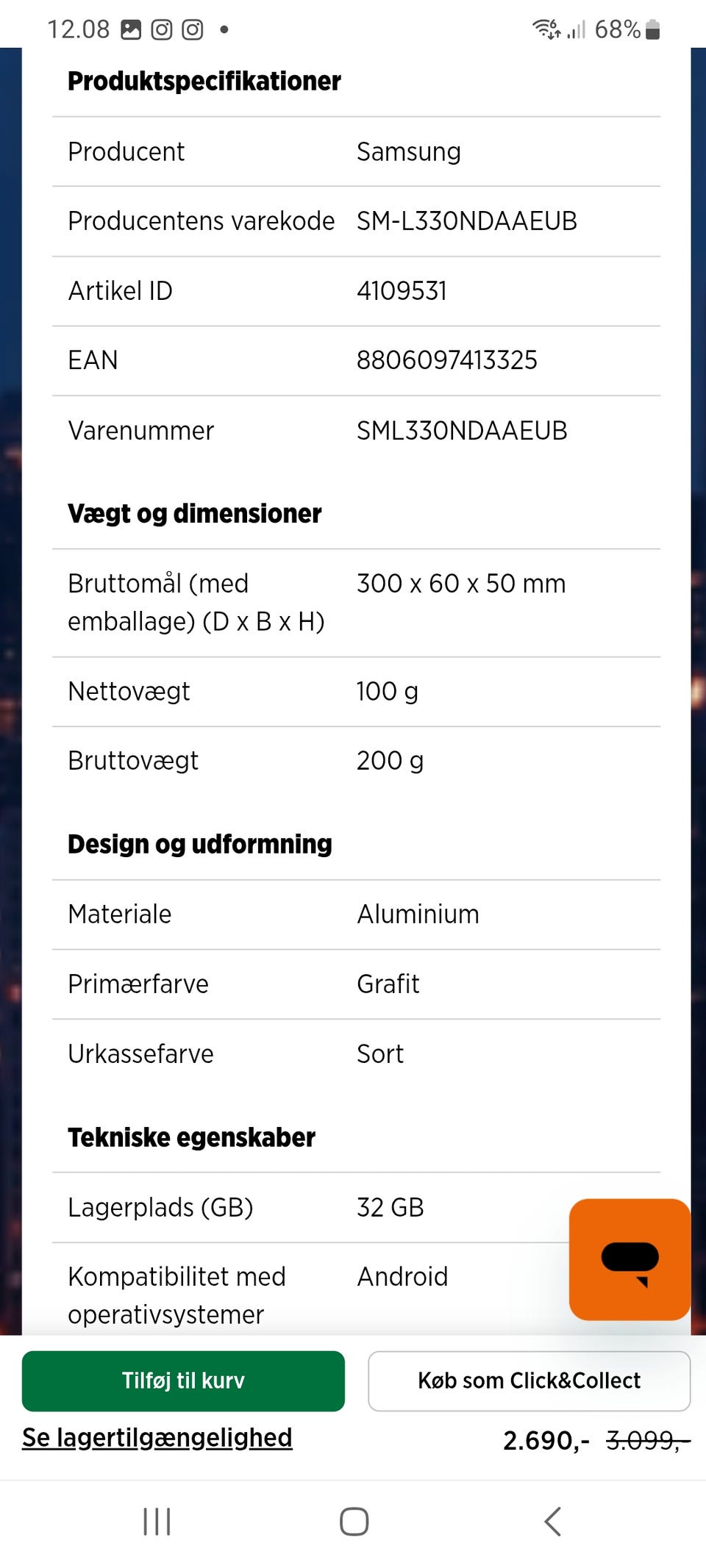Open the chat support bubble
This screenshot has width=706, height=1568.
coord(628,1260)
